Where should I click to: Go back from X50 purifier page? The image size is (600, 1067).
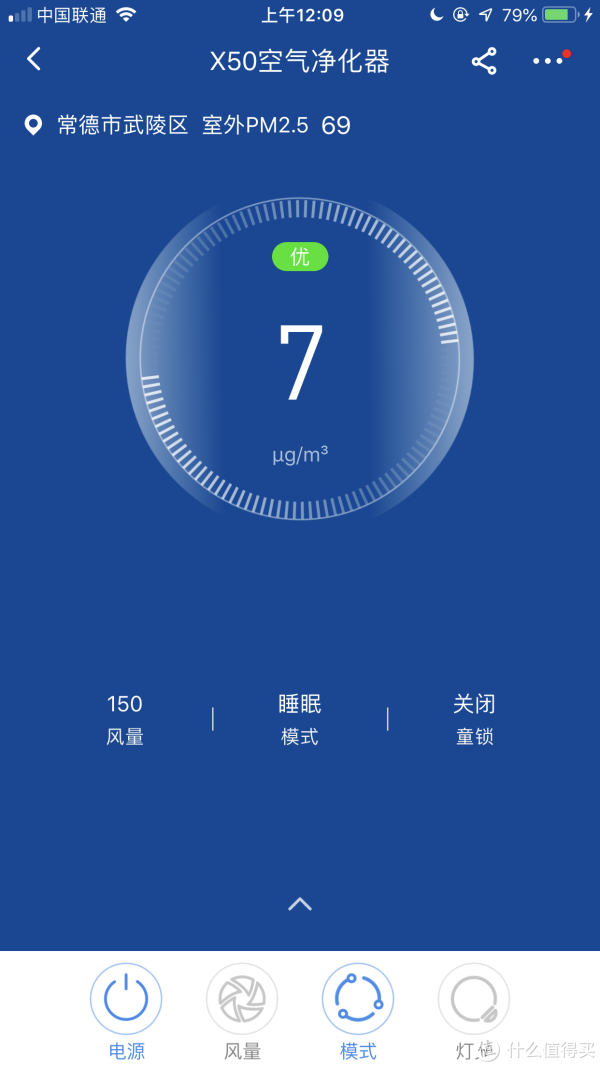[34, 60]
